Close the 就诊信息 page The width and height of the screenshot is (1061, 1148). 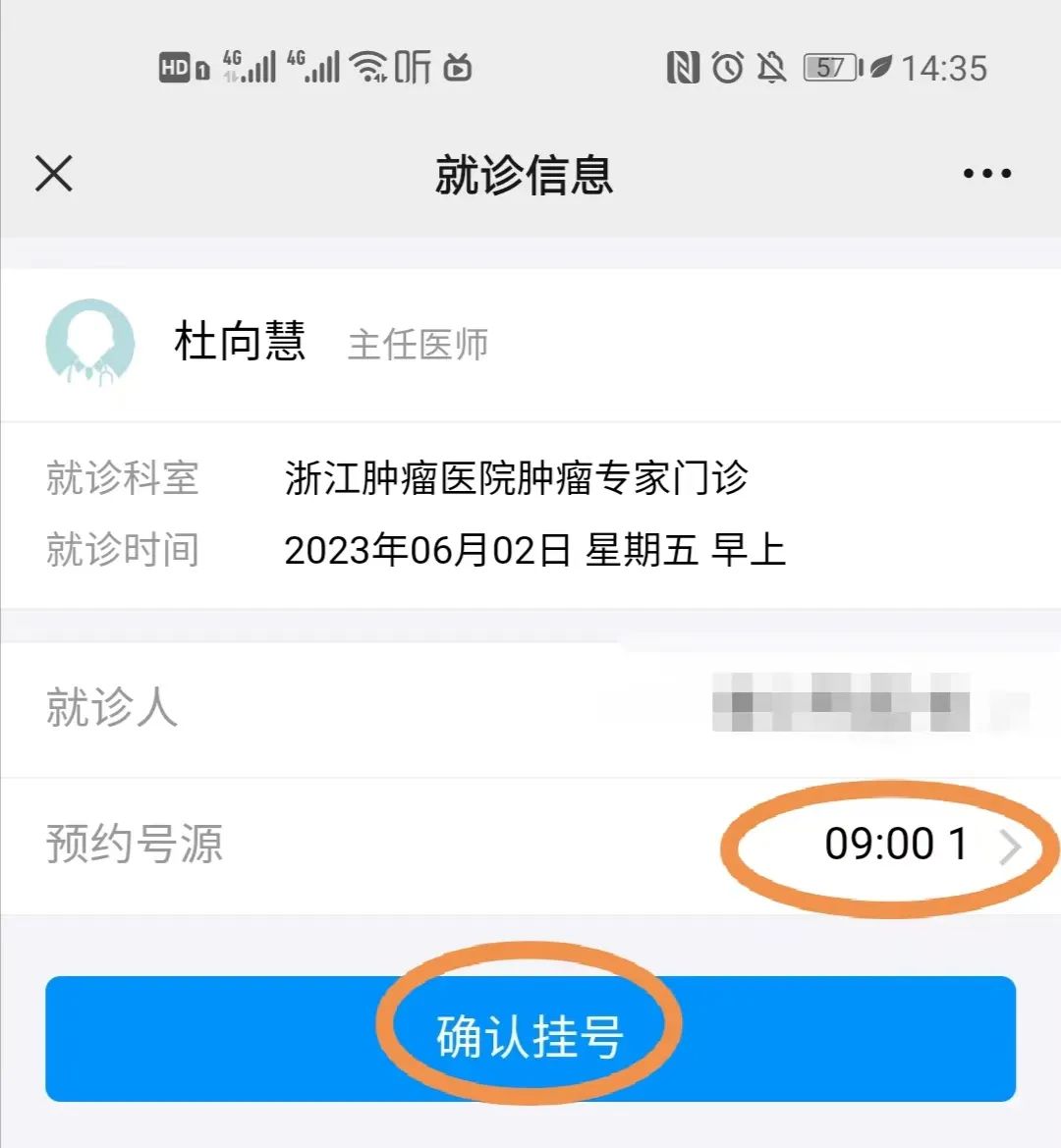[x=54, y=174]
